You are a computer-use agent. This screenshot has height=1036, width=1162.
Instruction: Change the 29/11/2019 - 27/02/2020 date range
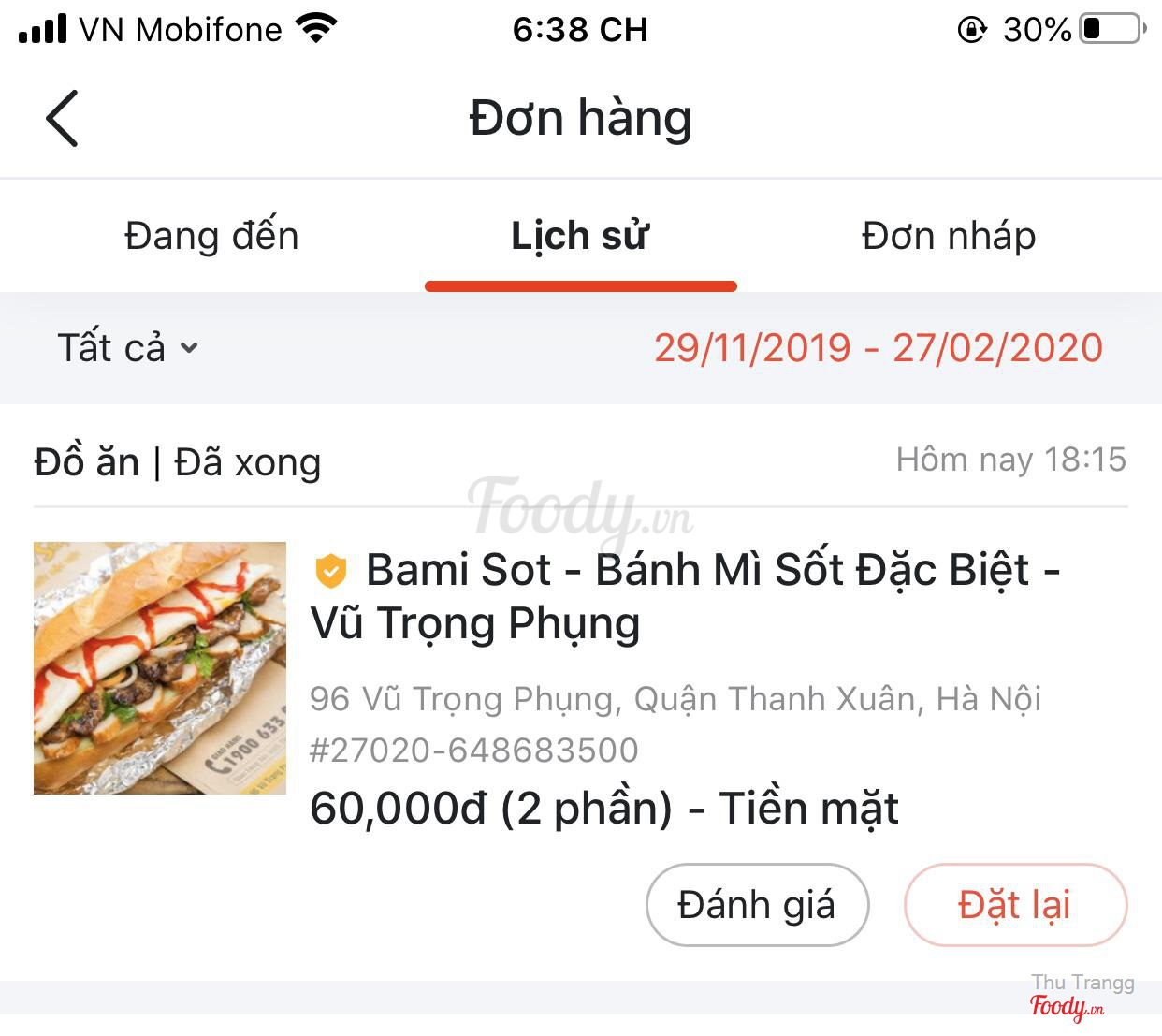tap(878, 348)
